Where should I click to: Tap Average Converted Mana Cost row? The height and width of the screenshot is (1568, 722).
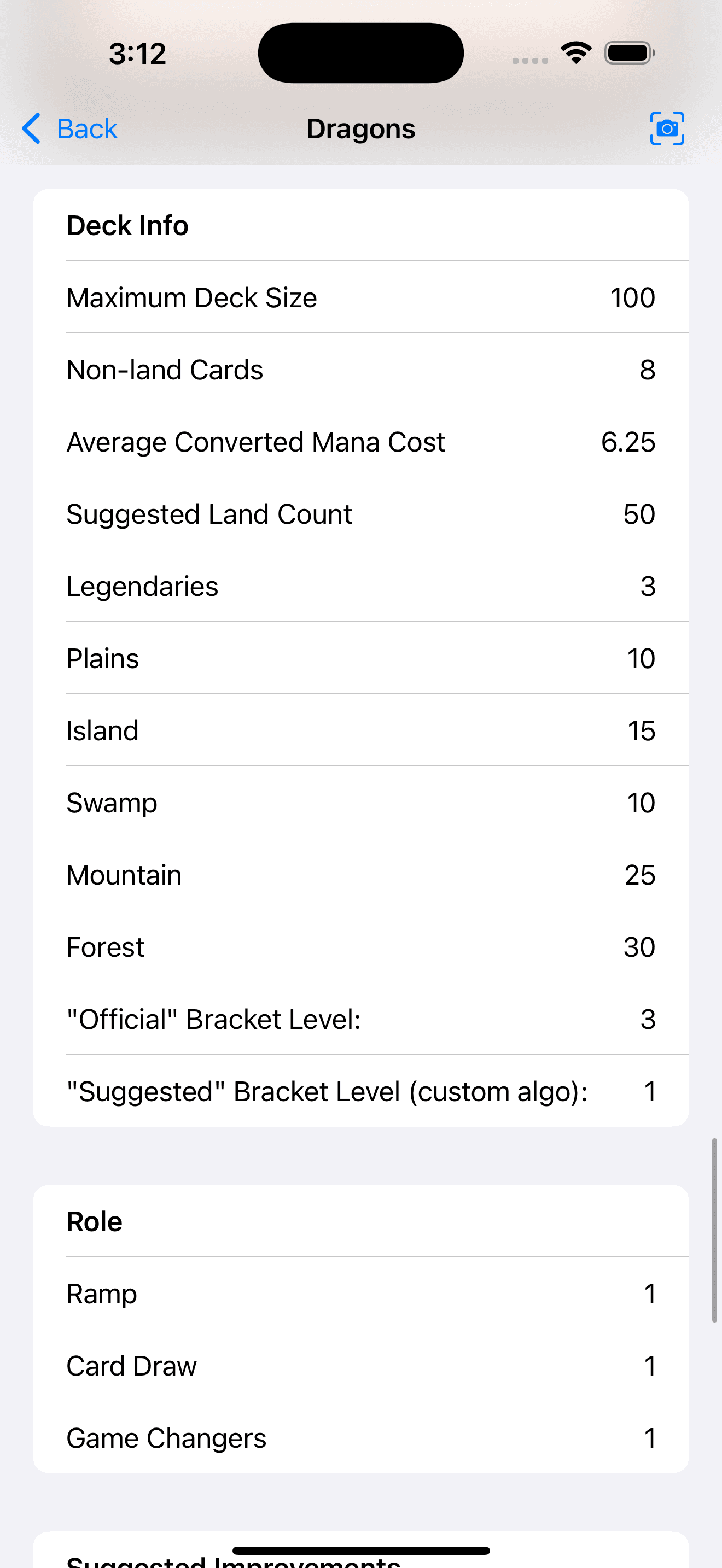tap(360, 441)
